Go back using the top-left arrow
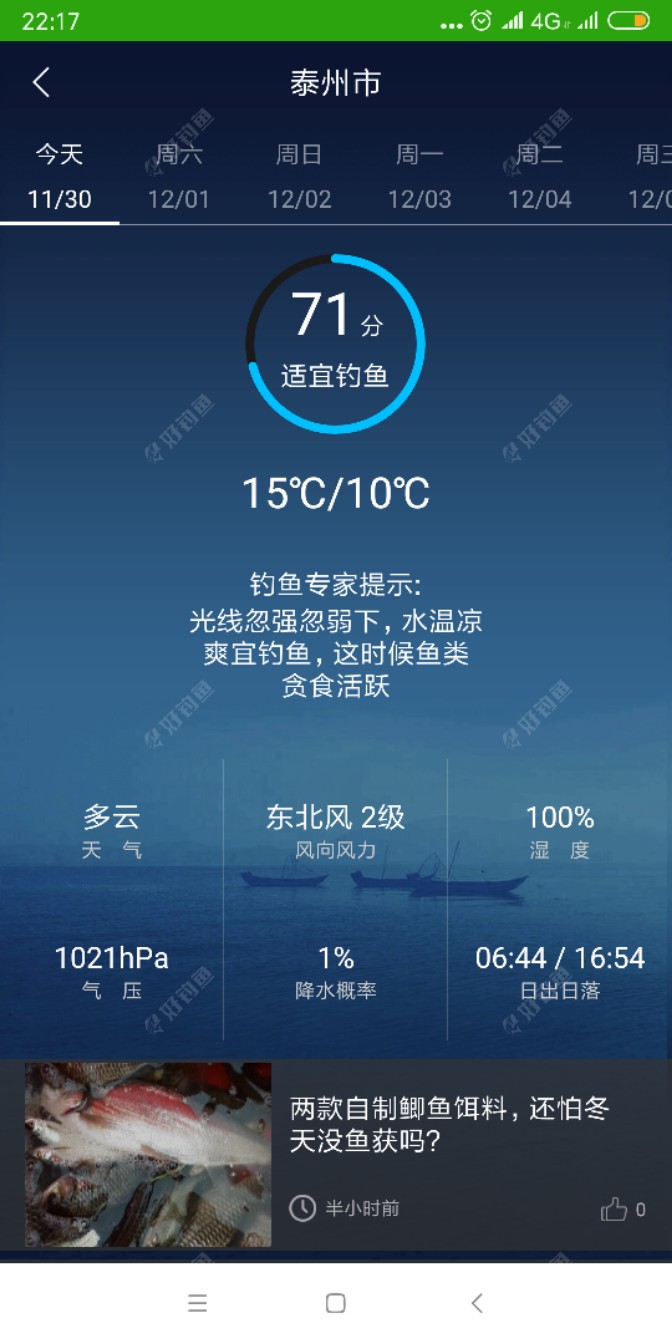Viewport: 672px width, 1344px height. (41, 83)
